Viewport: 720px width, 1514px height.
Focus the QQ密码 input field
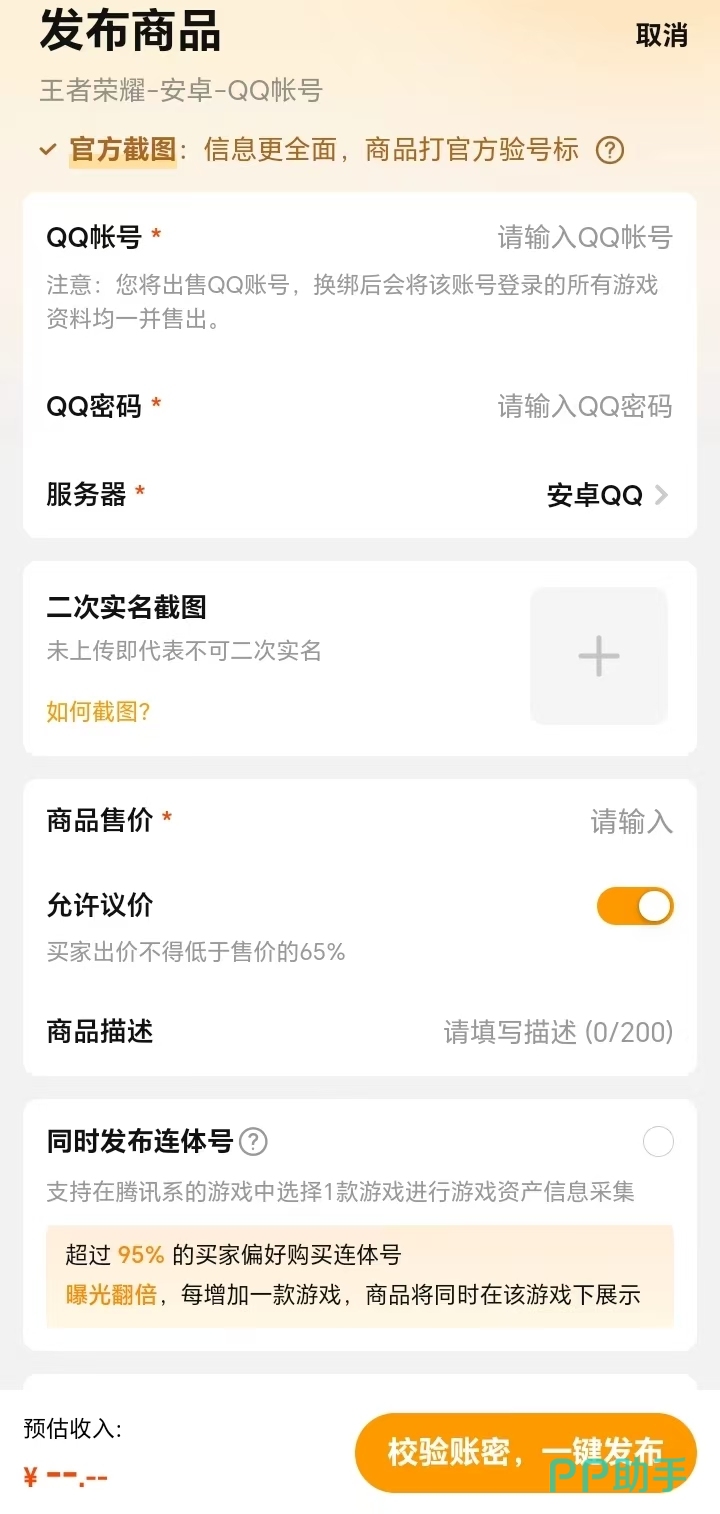click(584, 406)
